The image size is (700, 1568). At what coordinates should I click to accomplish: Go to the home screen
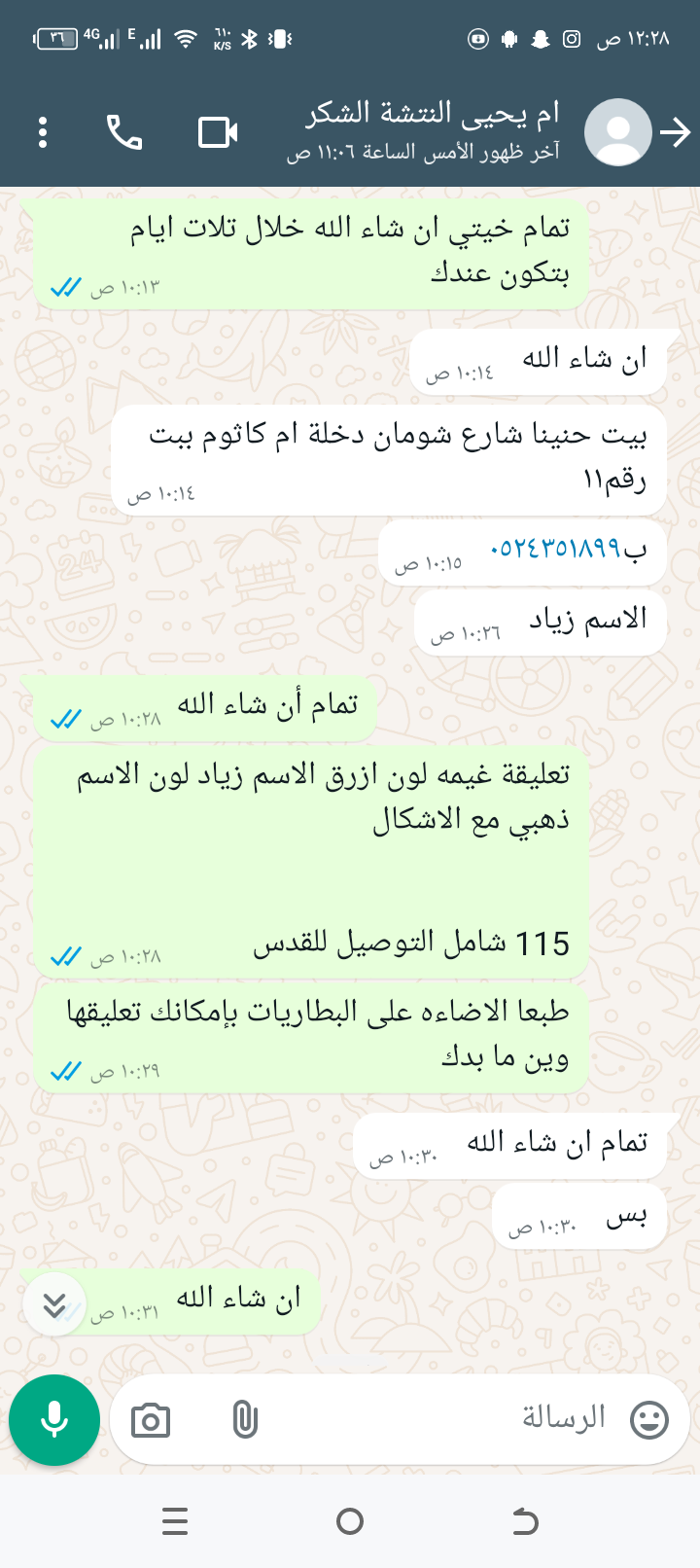click(350, 1521)
